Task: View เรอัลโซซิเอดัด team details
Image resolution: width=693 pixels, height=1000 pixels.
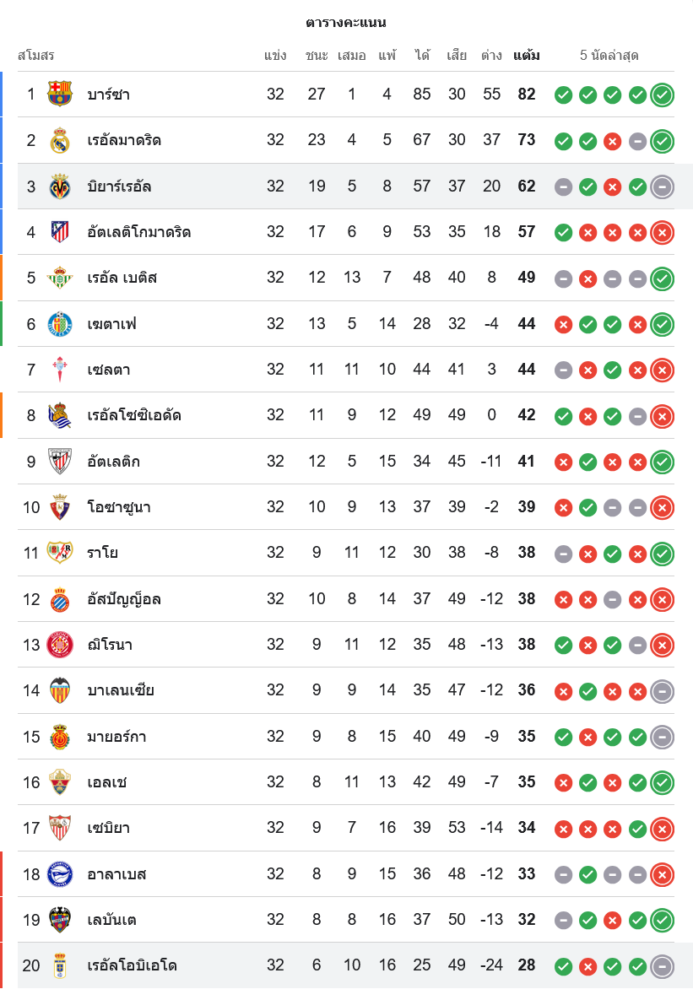Action: tap(134, 416)
